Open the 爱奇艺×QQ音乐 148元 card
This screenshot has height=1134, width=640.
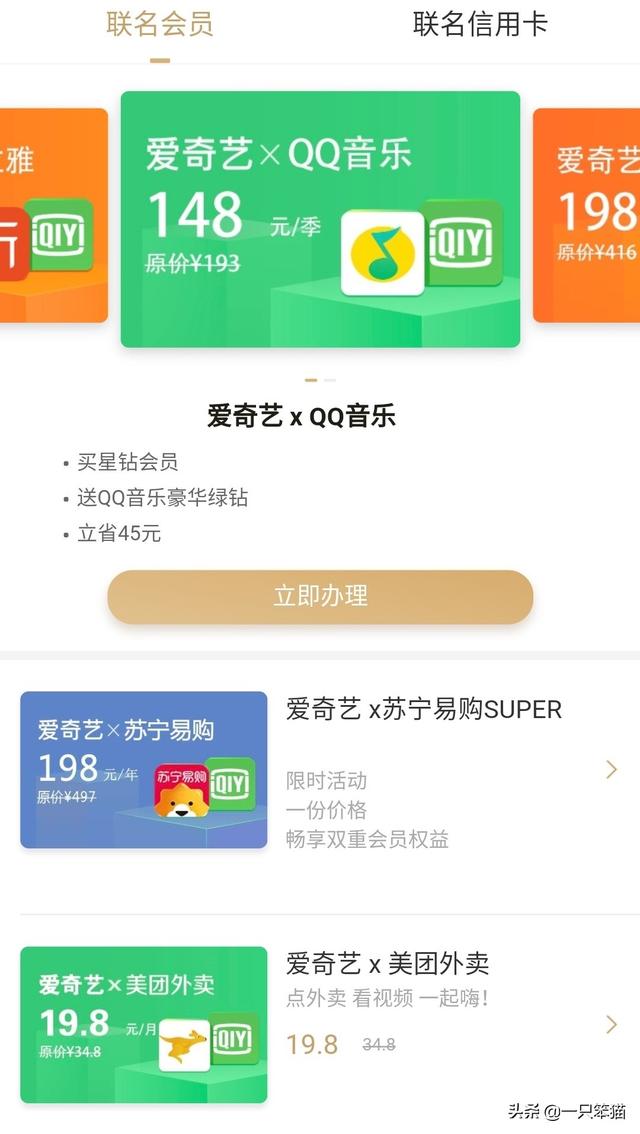click(320, 219)
